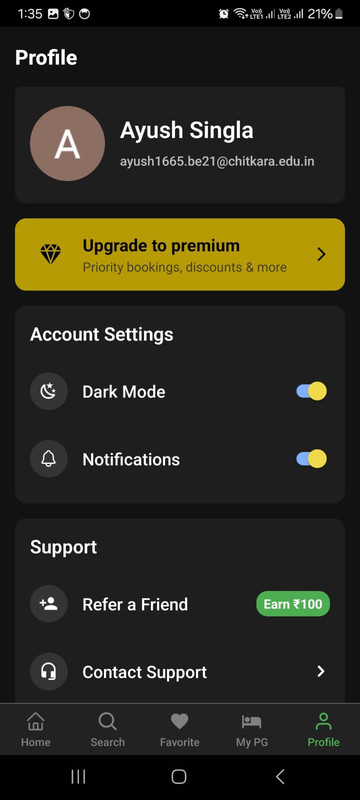This screenshot has height=800, width=360.
Task: Open Contact Support
Action: 179,671
